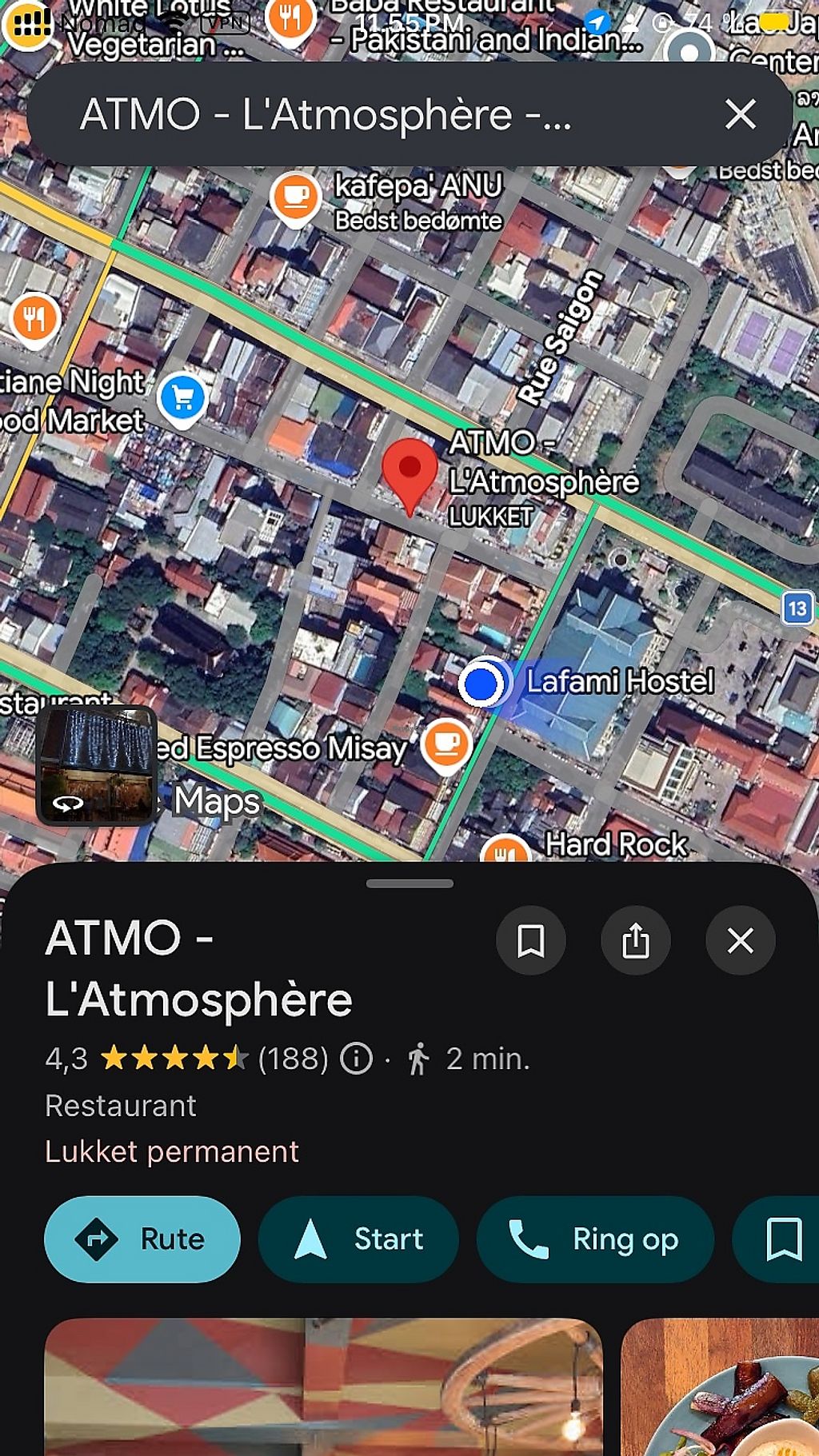This screenshot has height=1456, width=819.
Task: Select the red ATMO map pin
Action: [409, 472]
